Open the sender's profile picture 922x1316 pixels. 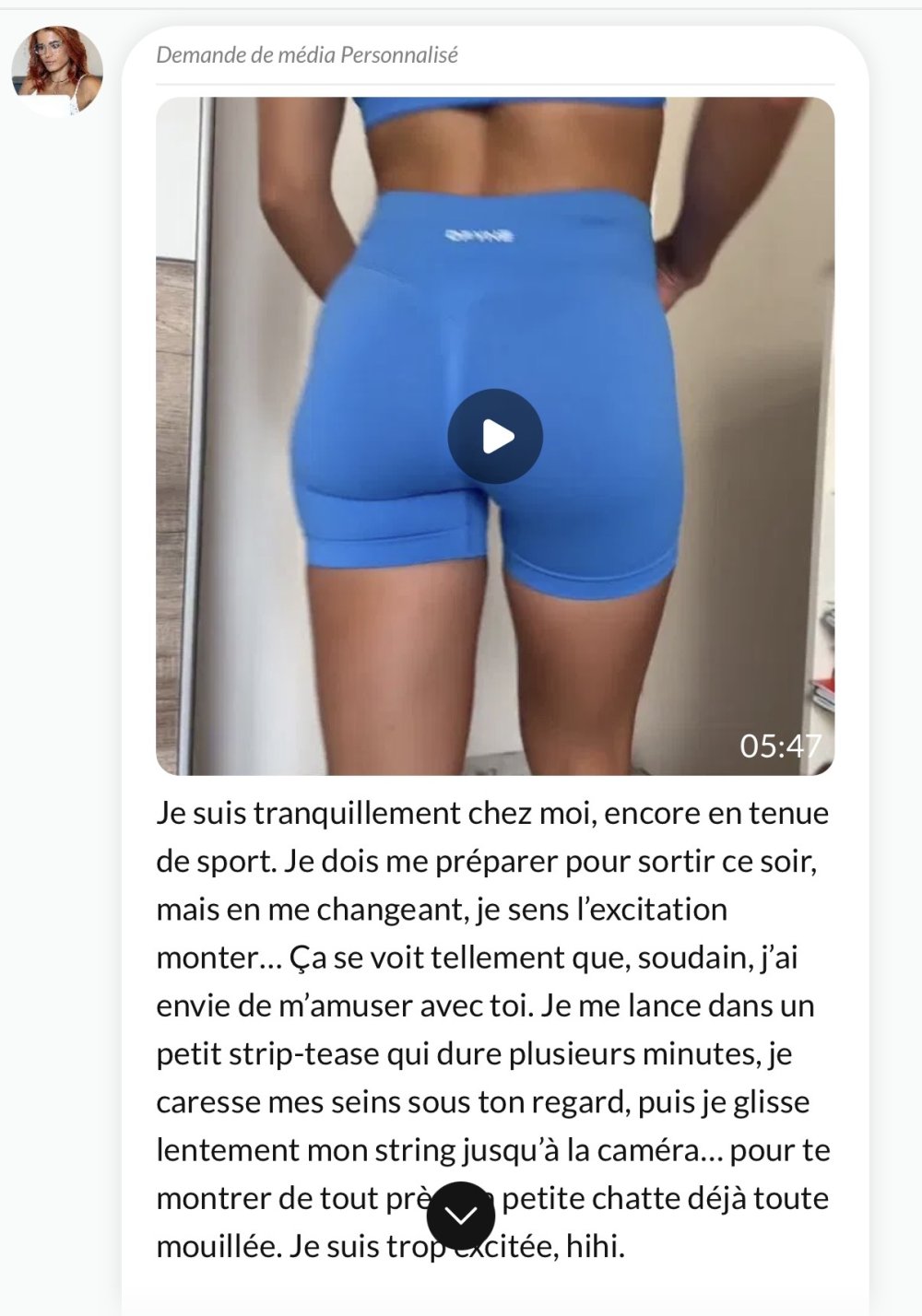point(56,71)
